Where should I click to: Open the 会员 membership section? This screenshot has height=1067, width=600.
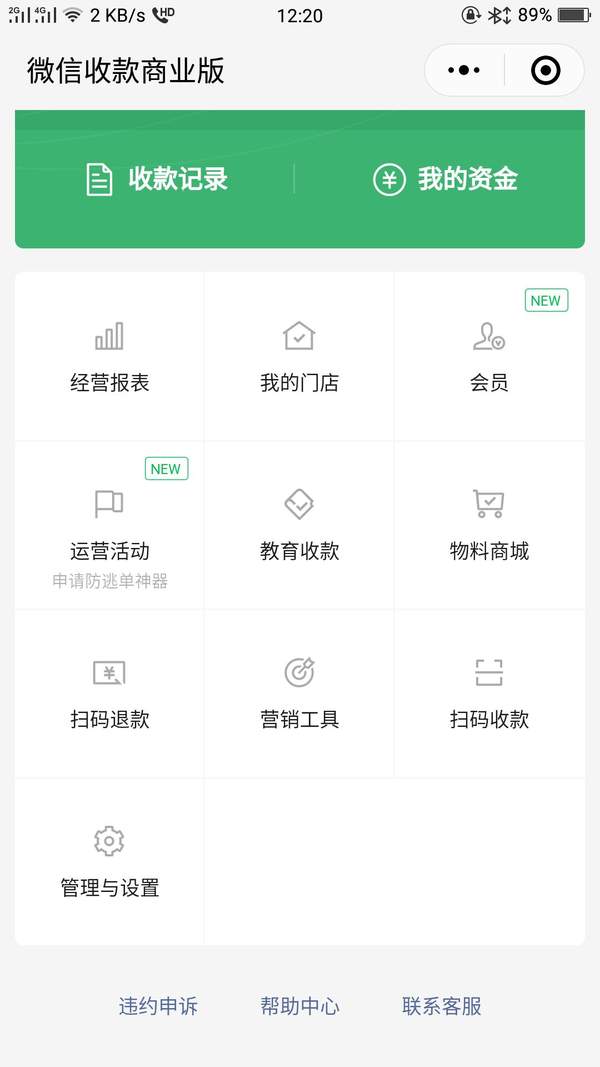(x=489, y=356)
